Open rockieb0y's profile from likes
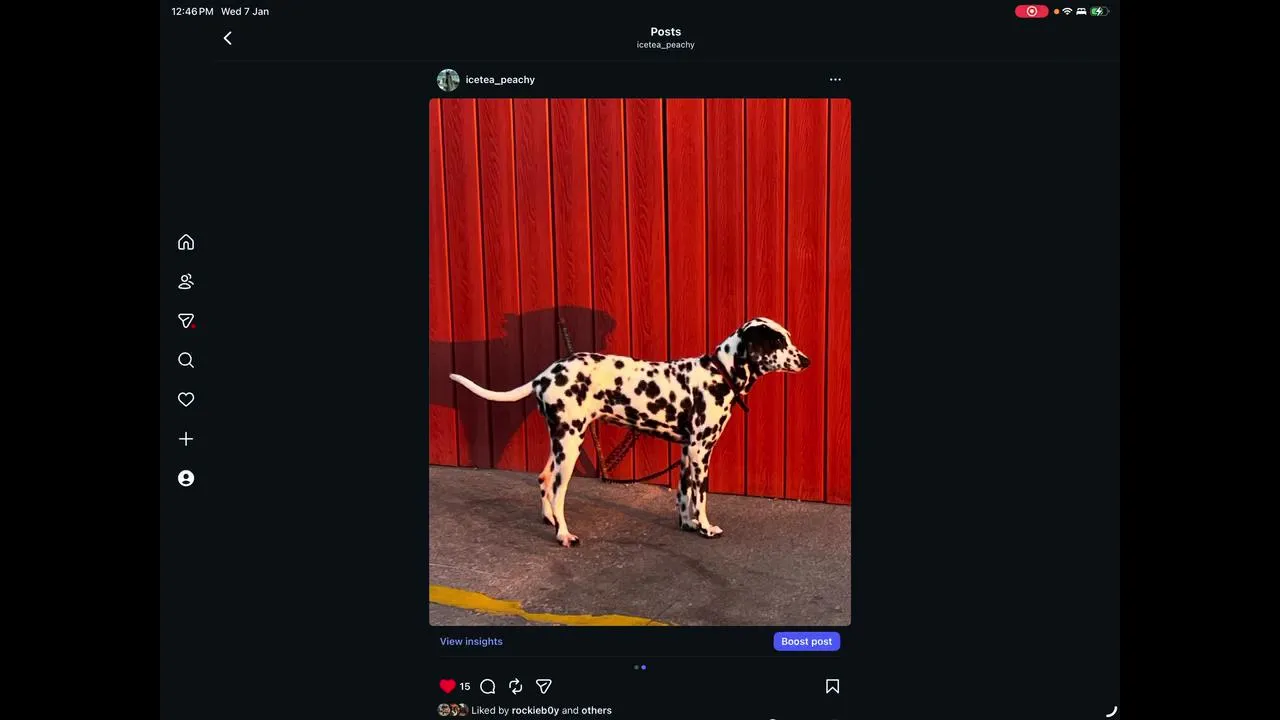This screenshot has width=1280, height=720. 535,711
